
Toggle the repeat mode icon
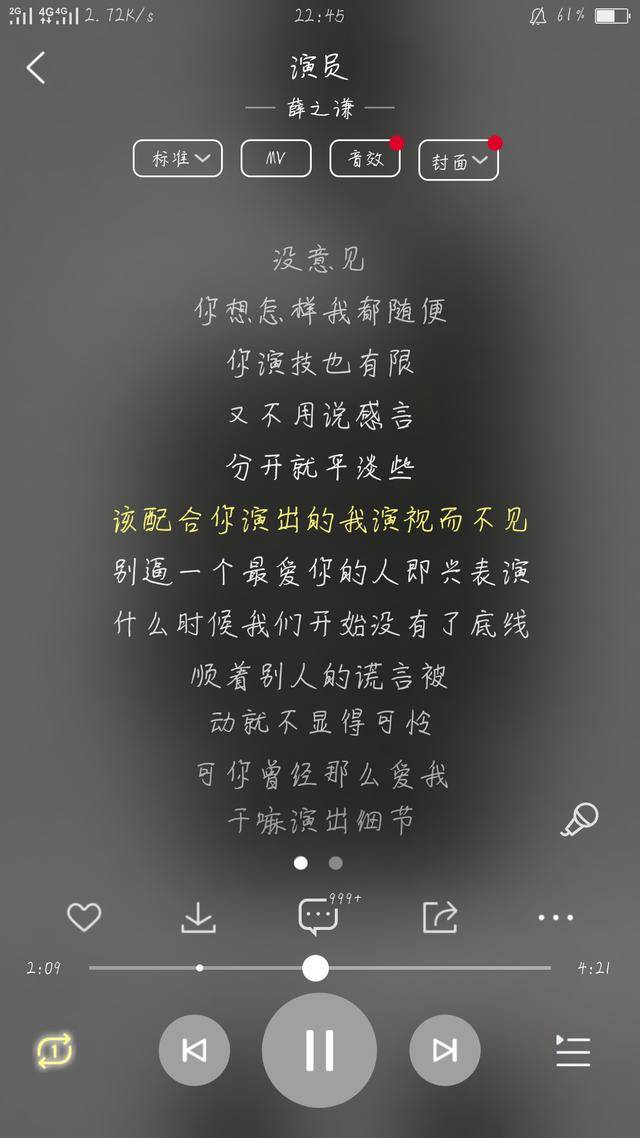coord(55,1050)
